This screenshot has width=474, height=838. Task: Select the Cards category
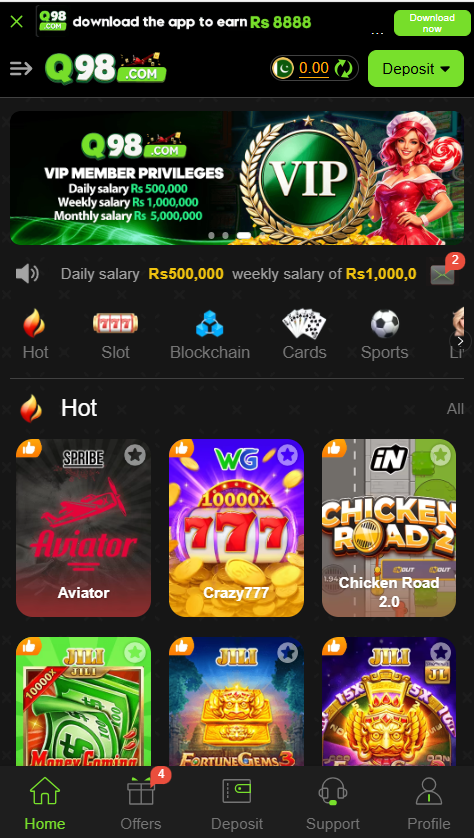(304, 336)
